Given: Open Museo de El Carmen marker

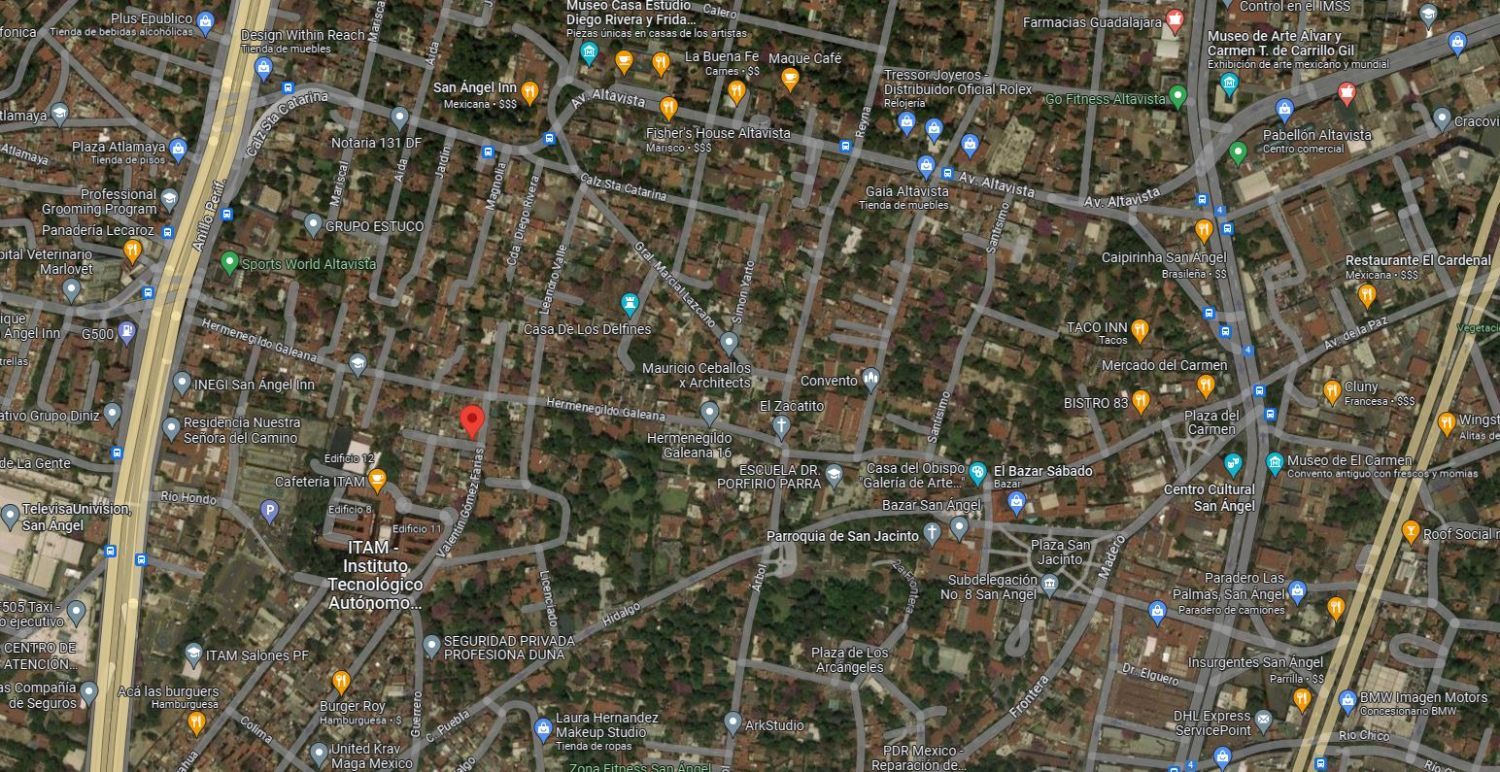Looking at the screenshot, I should [x=1274, y=463].
